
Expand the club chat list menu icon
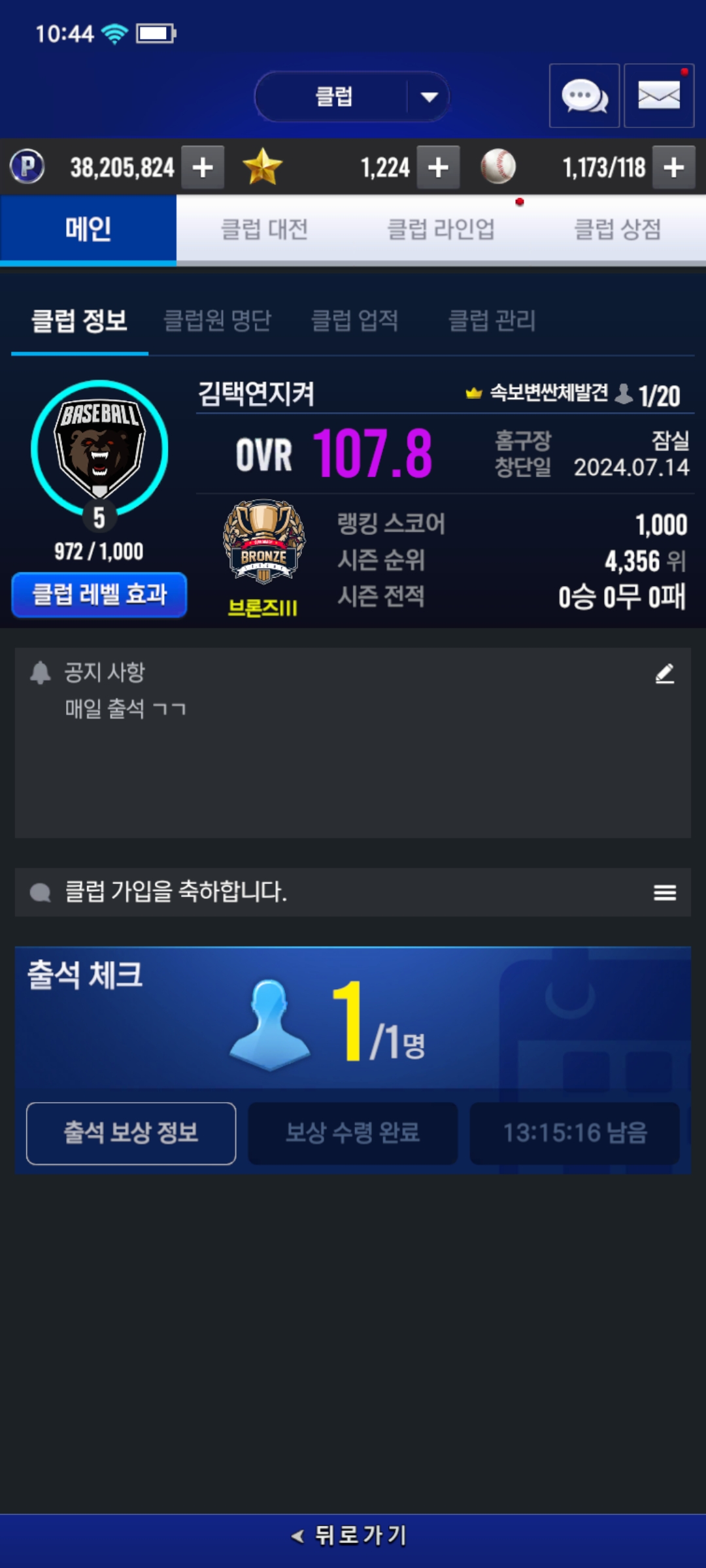[664, 892]
